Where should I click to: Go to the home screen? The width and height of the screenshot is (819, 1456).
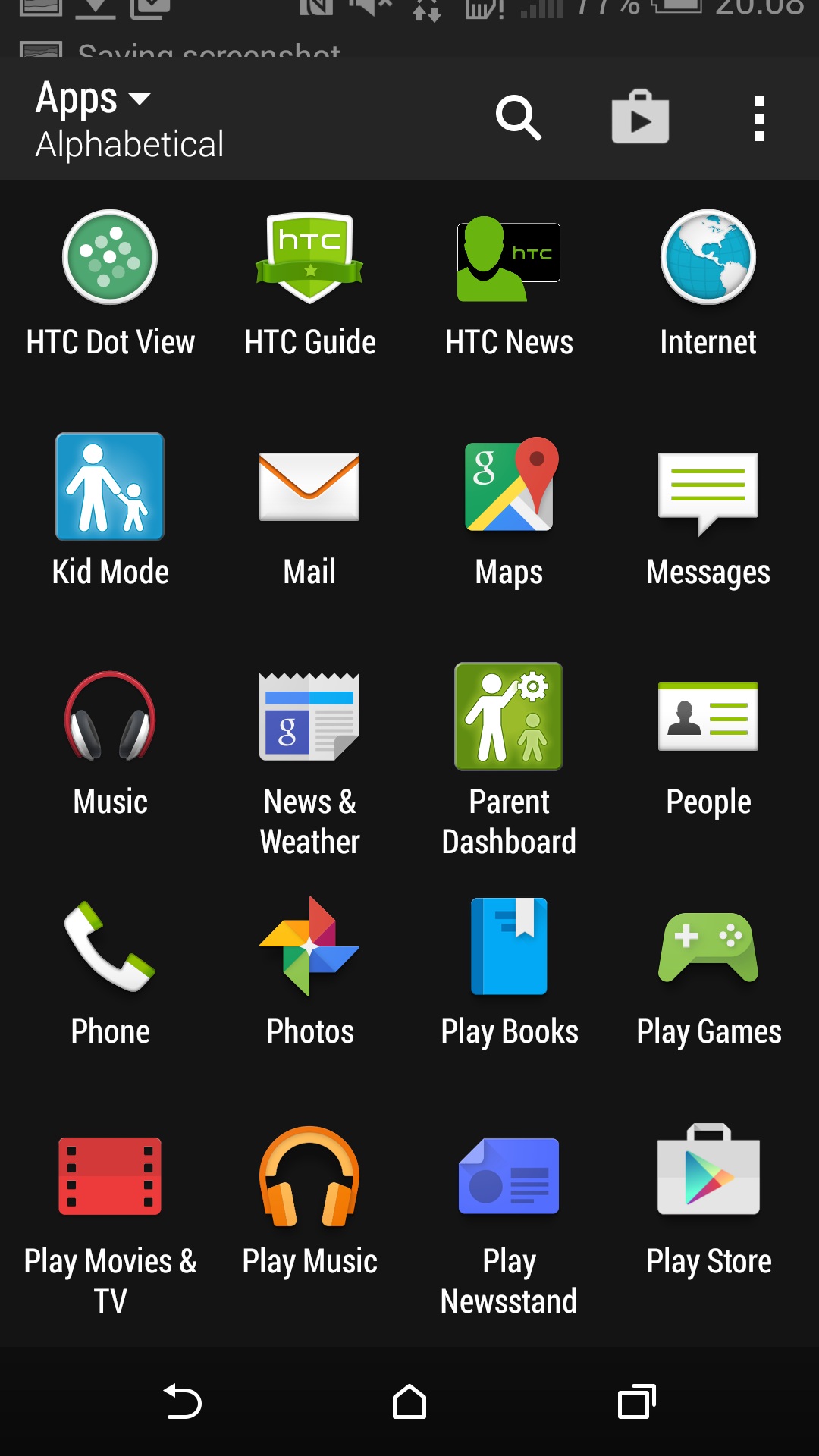pyautogui.click(x=409, y=1401)
